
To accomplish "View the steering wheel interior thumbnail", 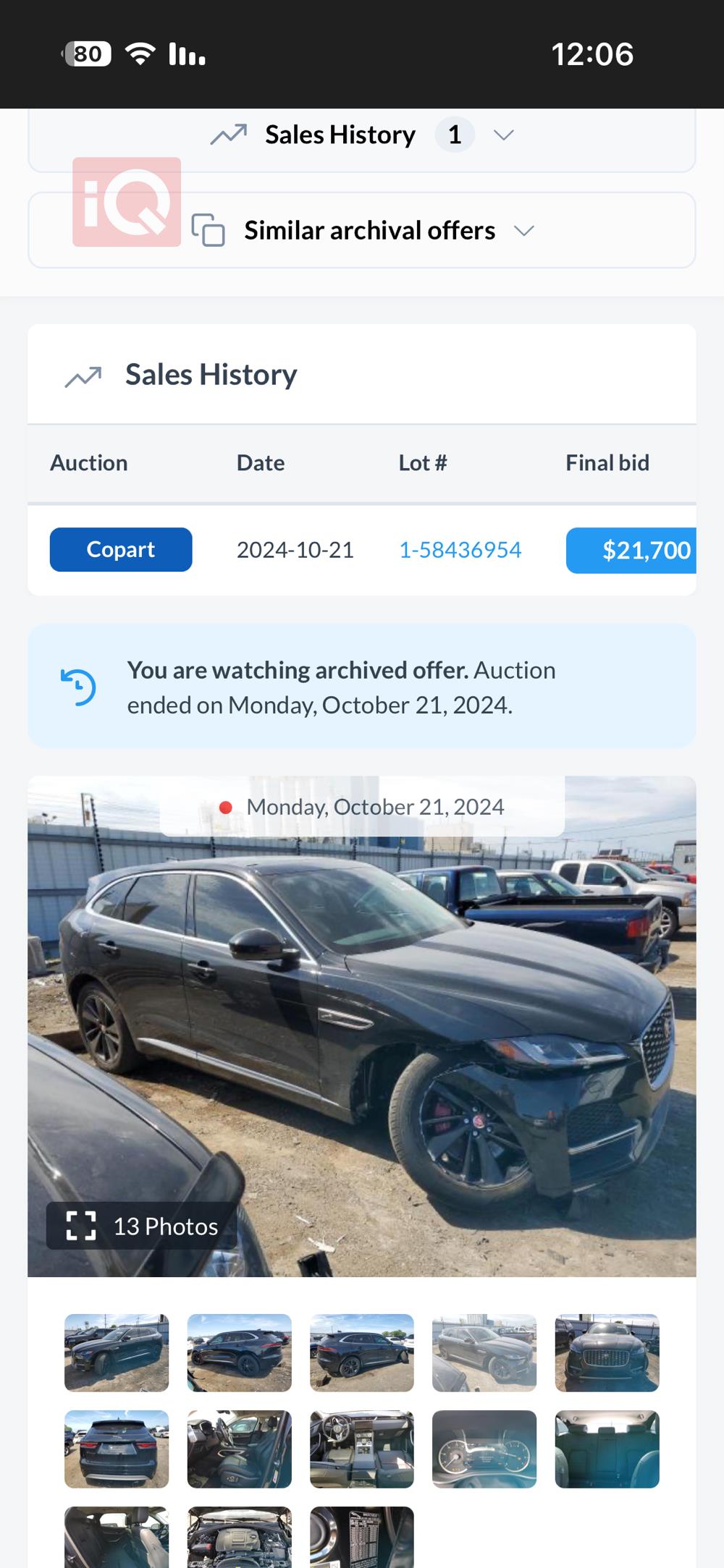I will [362, 1449].
